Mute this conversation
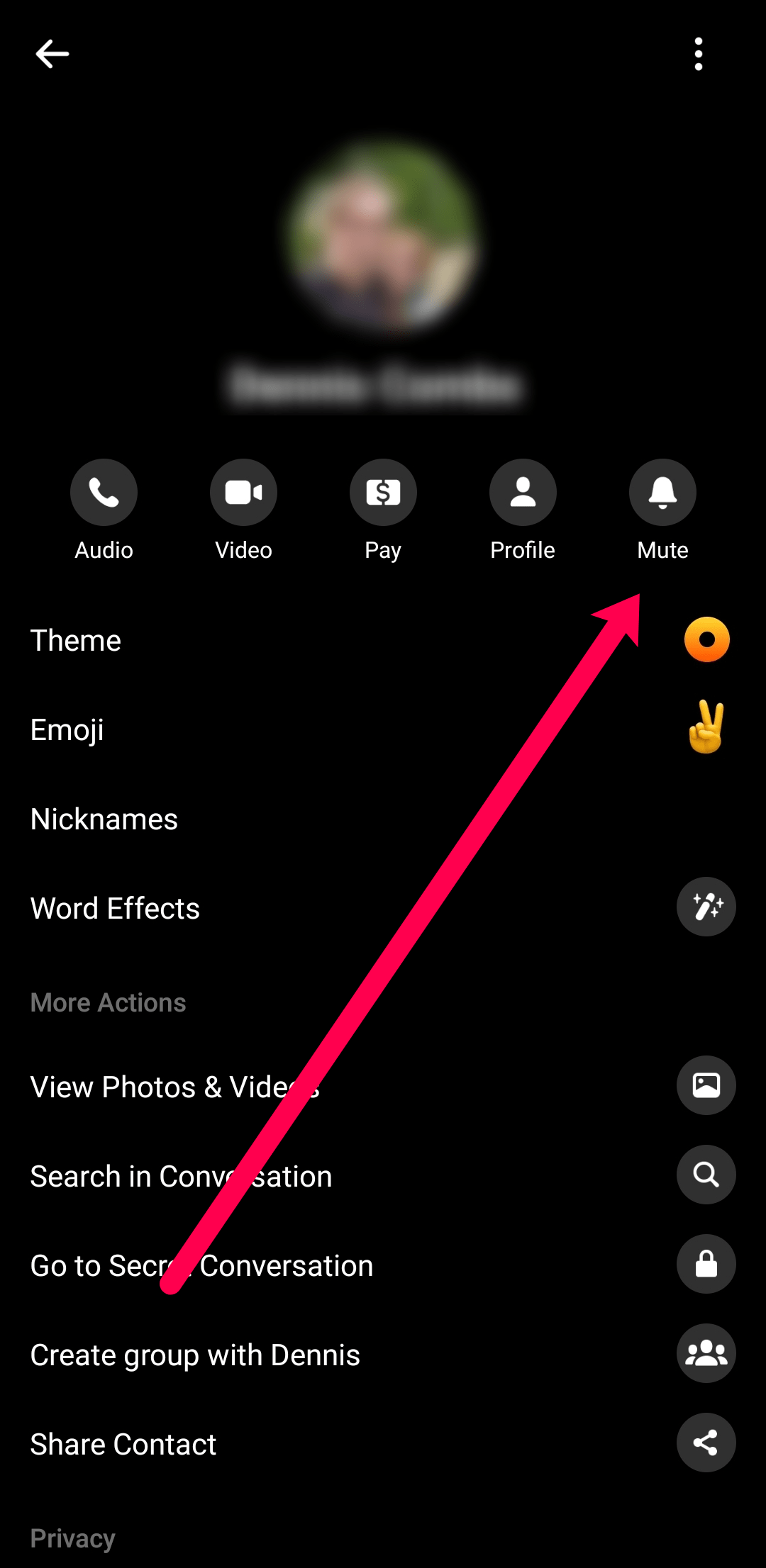 click(x=662, y=493)
